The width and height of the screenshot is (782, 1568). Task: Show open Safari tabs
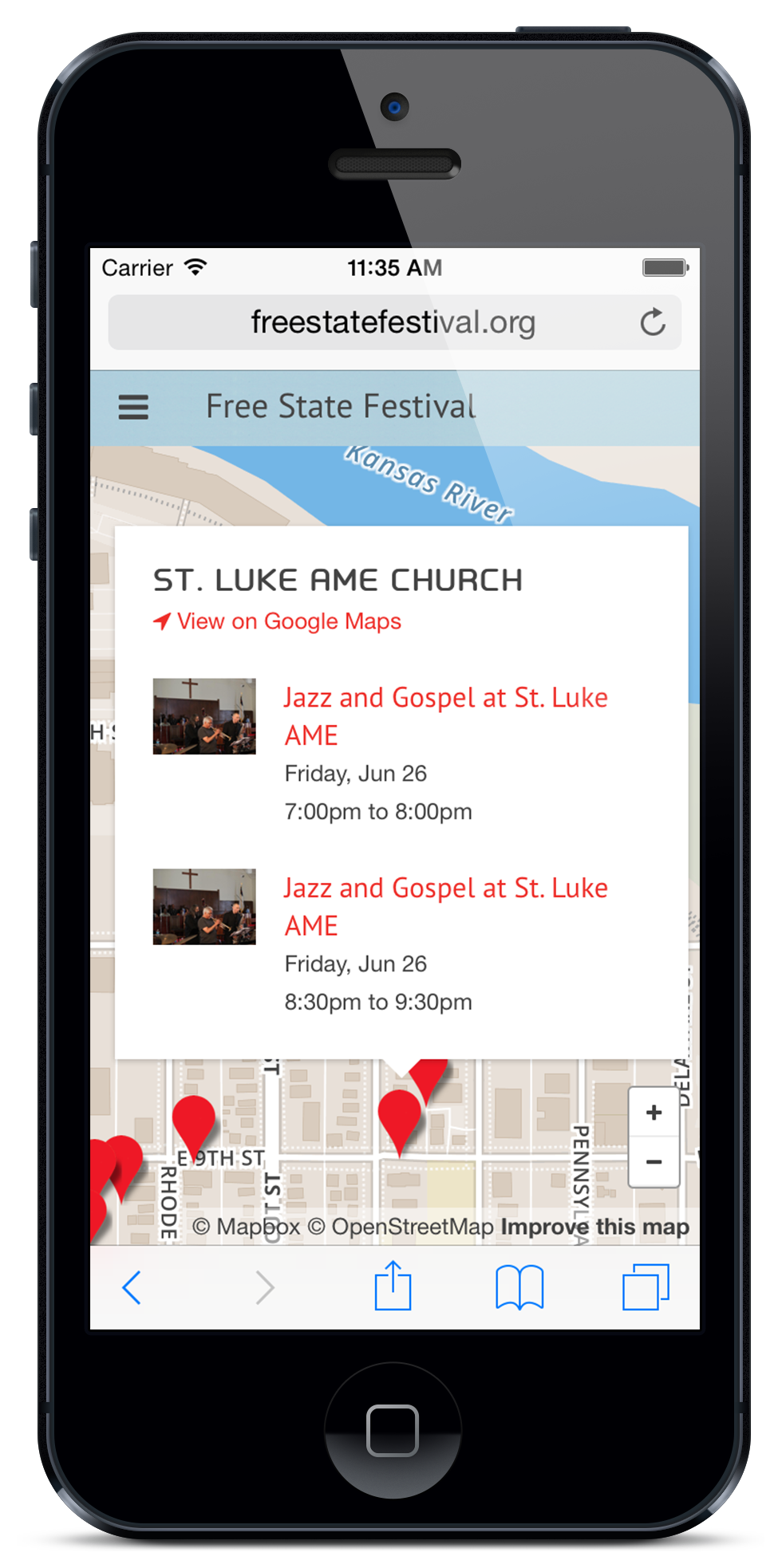coord(646,1287)
